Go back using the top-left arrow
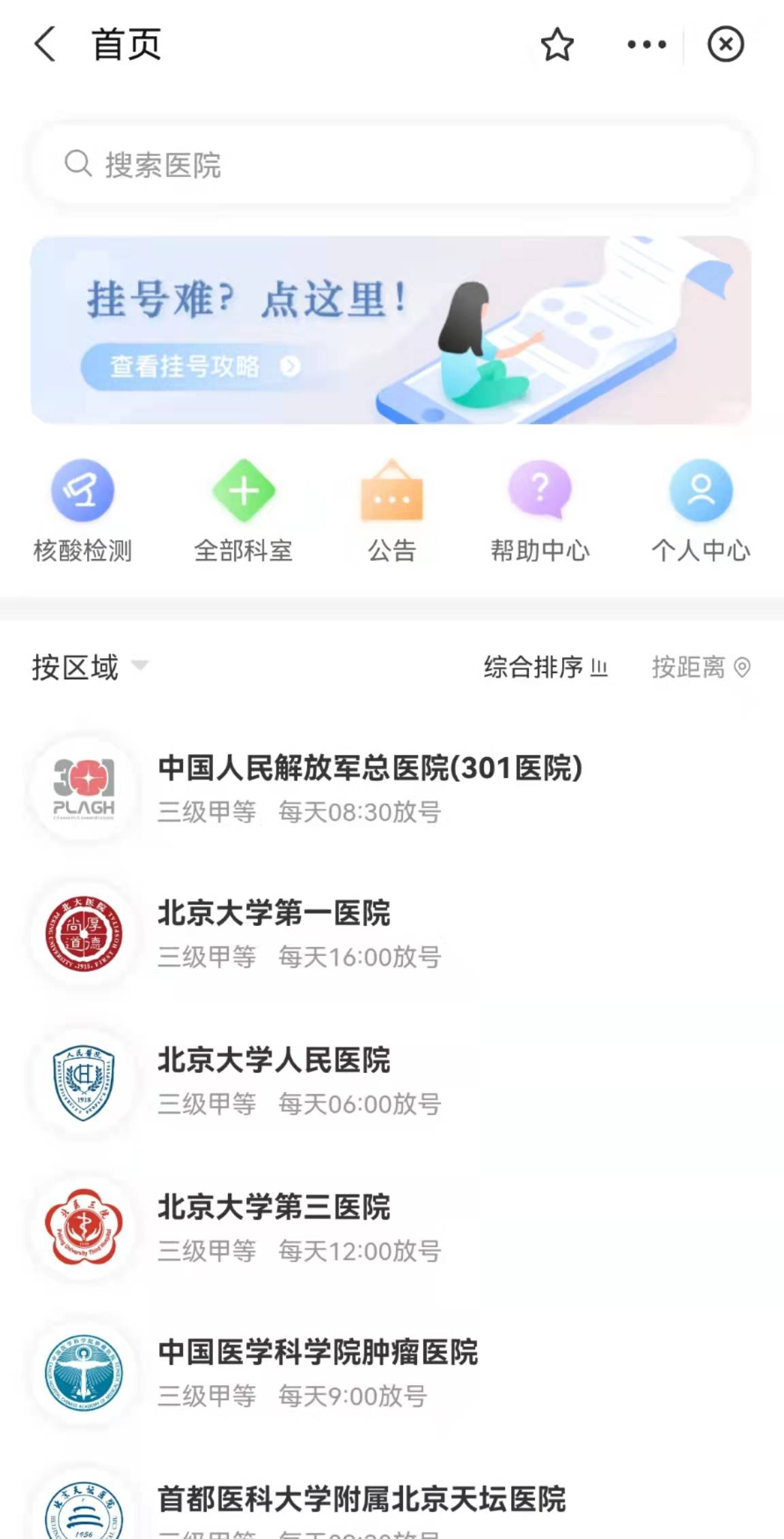The width and height of the screenshot is (784, 1539). [45, 45]
